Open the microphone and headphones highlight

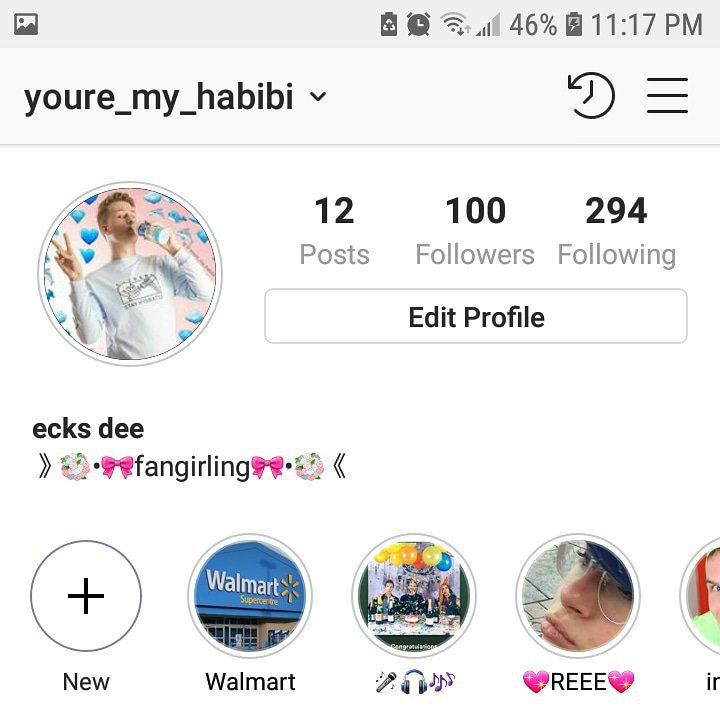click(414, 596)
